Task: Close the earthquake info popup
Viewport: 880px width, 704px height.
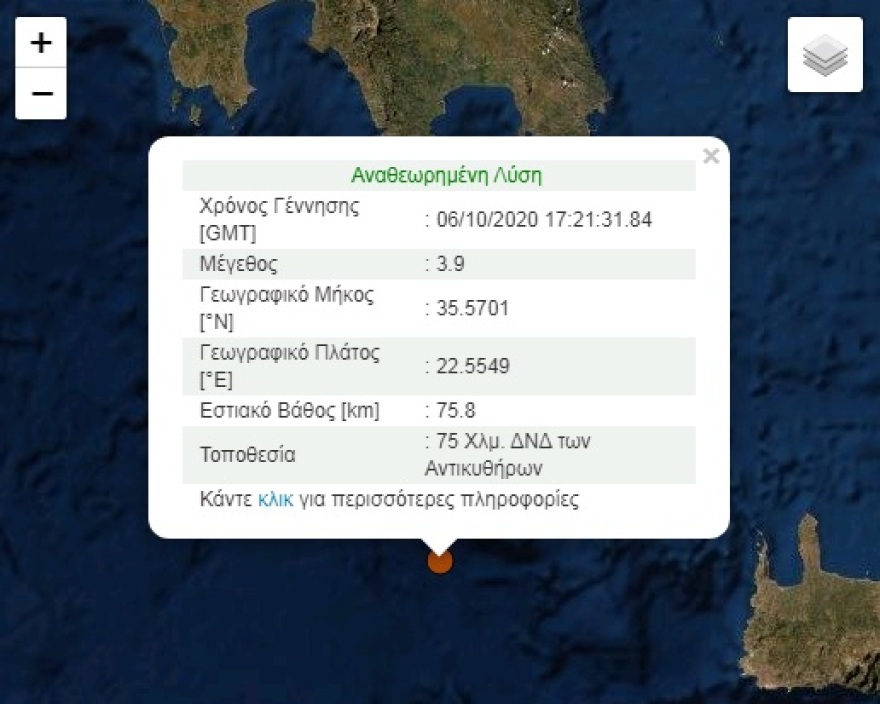Action: (711, 156)
